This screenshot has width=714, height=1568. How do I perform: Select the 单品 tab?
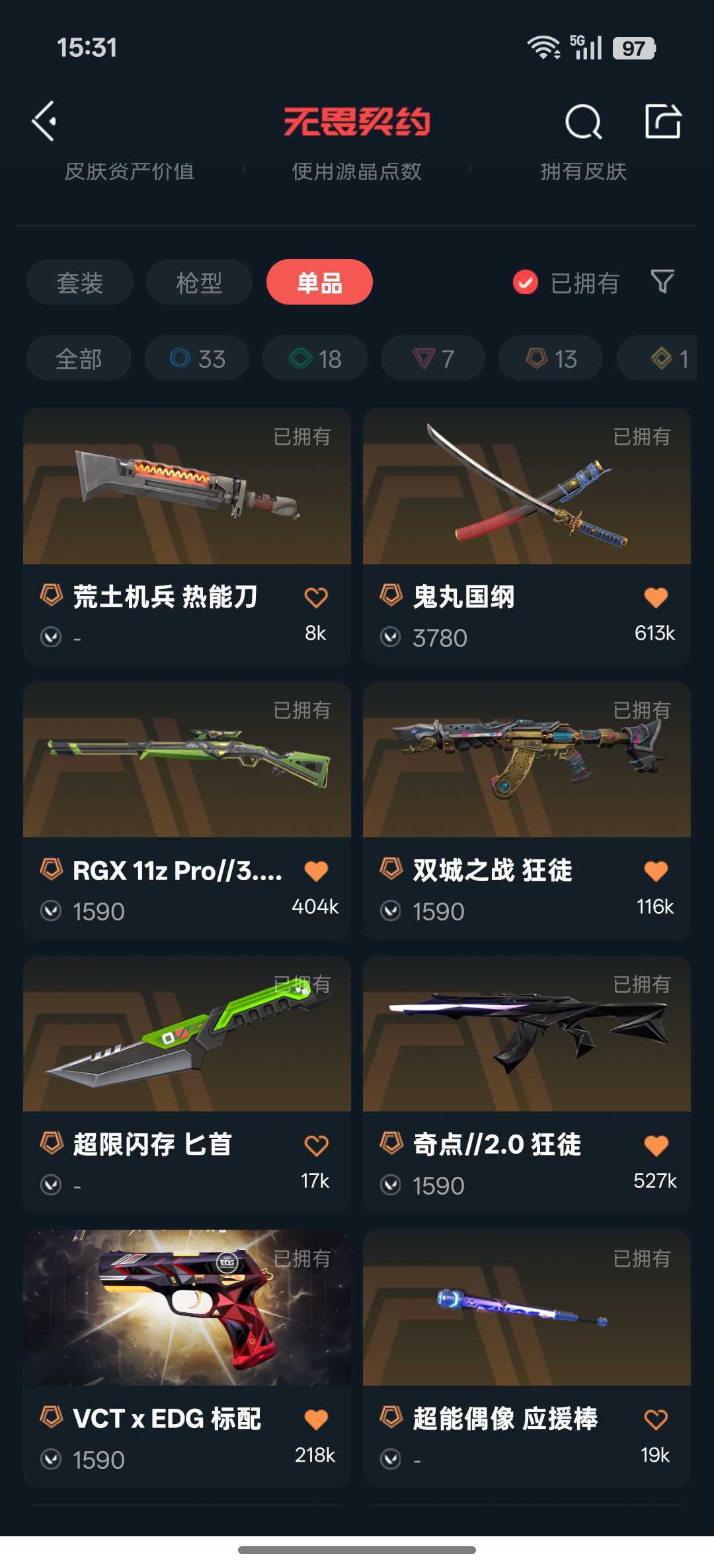(x=319, y=282)
